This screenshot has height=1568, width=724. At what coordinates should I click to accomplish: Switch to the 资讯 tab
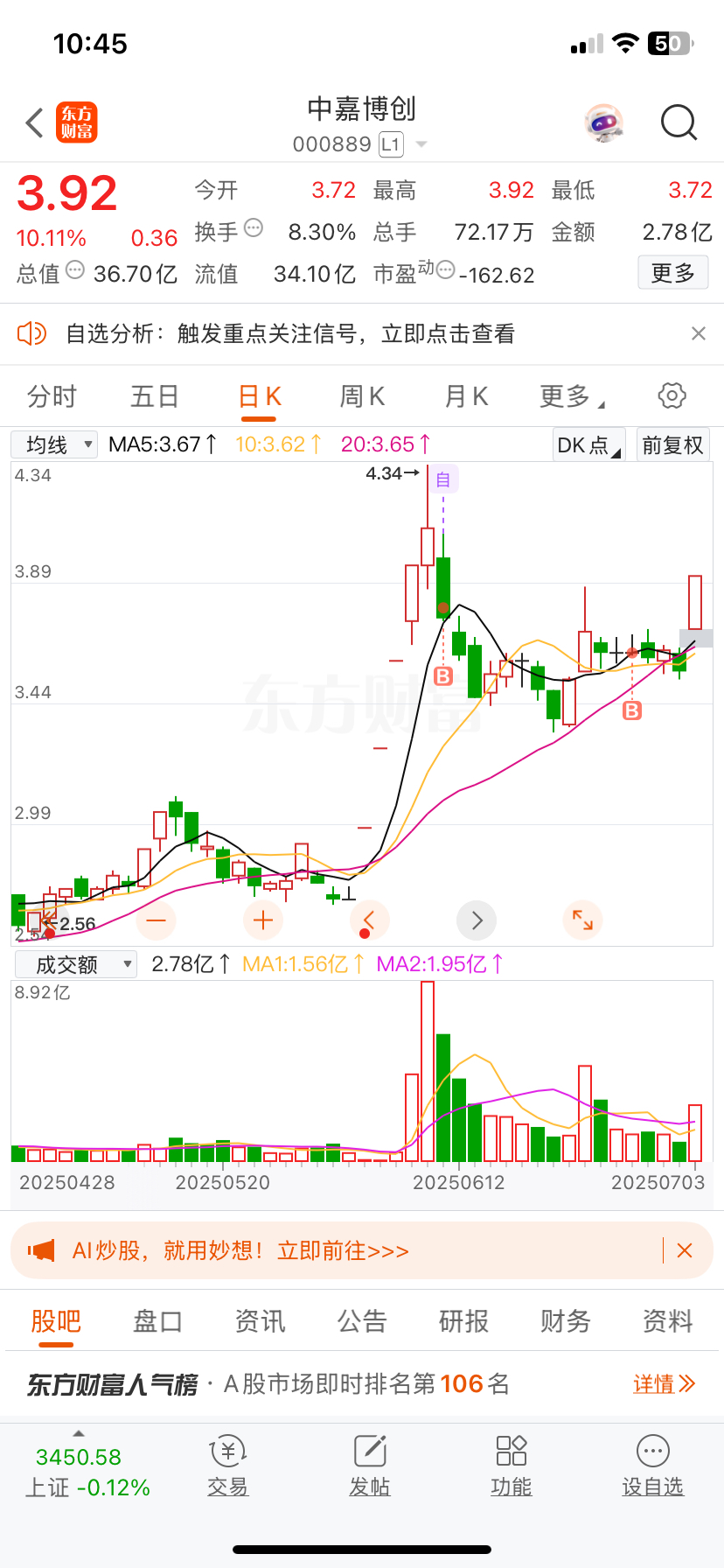pos(260,1321)
